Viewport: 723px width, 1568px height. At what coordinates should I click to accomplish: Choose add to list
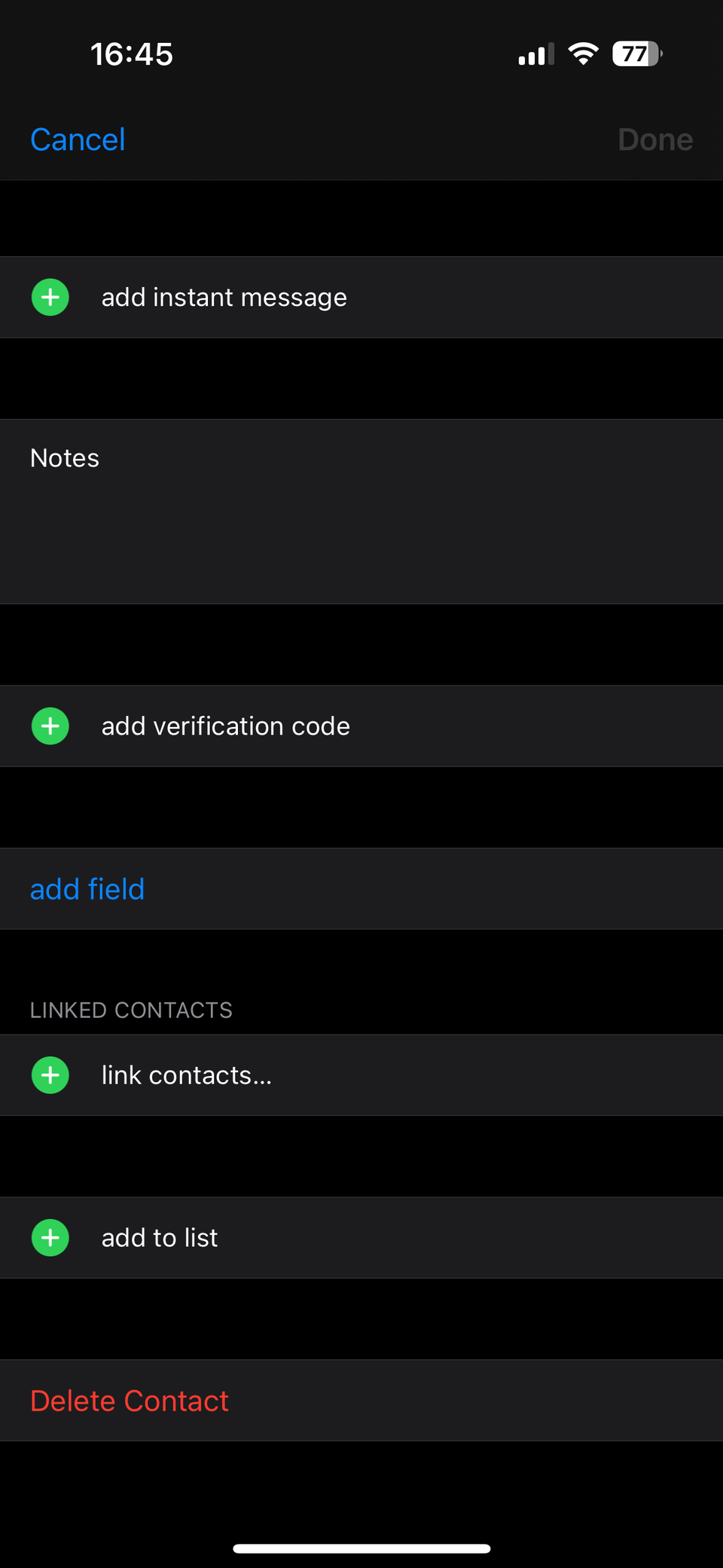pyautogui.click(x=160, y=1238)
